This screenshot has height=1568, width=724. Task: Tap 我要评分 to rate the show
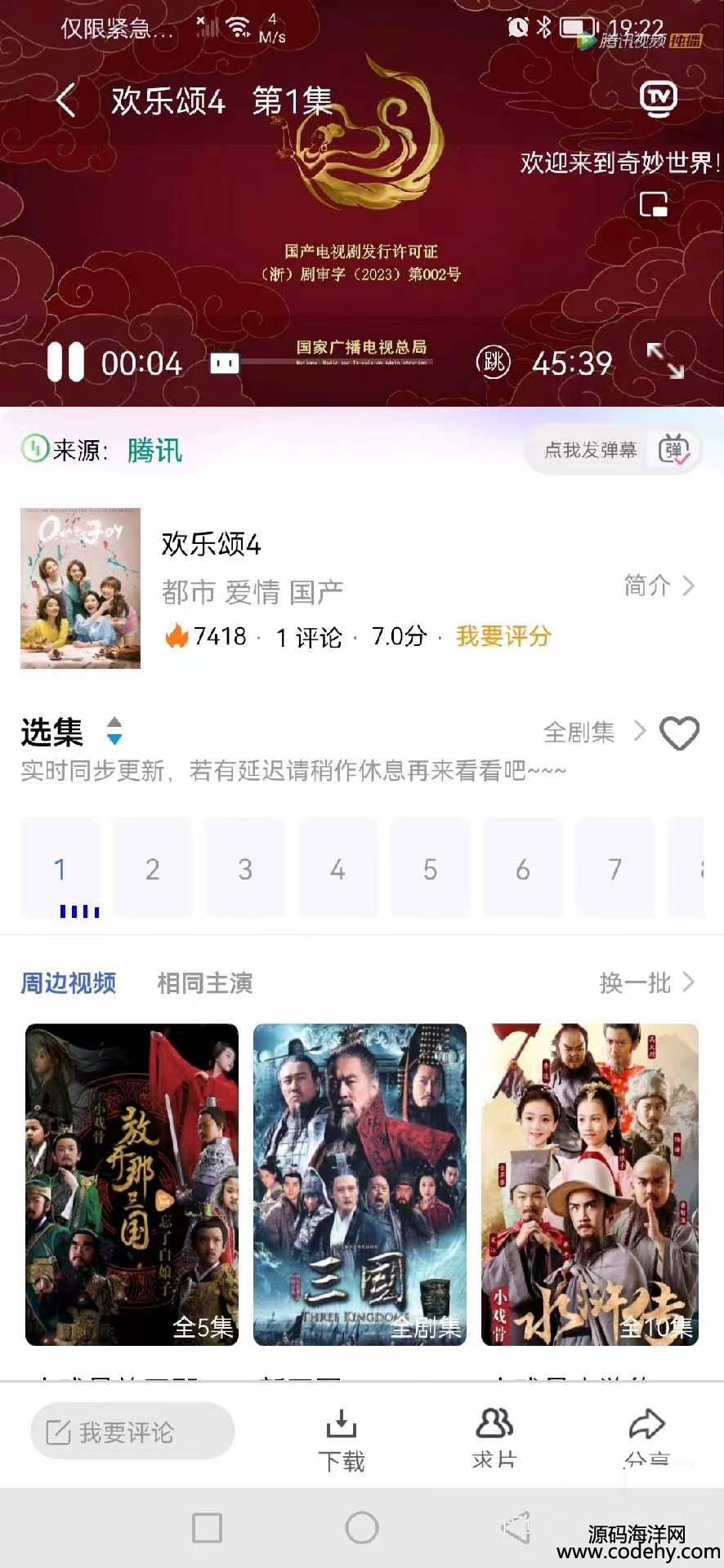click(x=503, y=636)
